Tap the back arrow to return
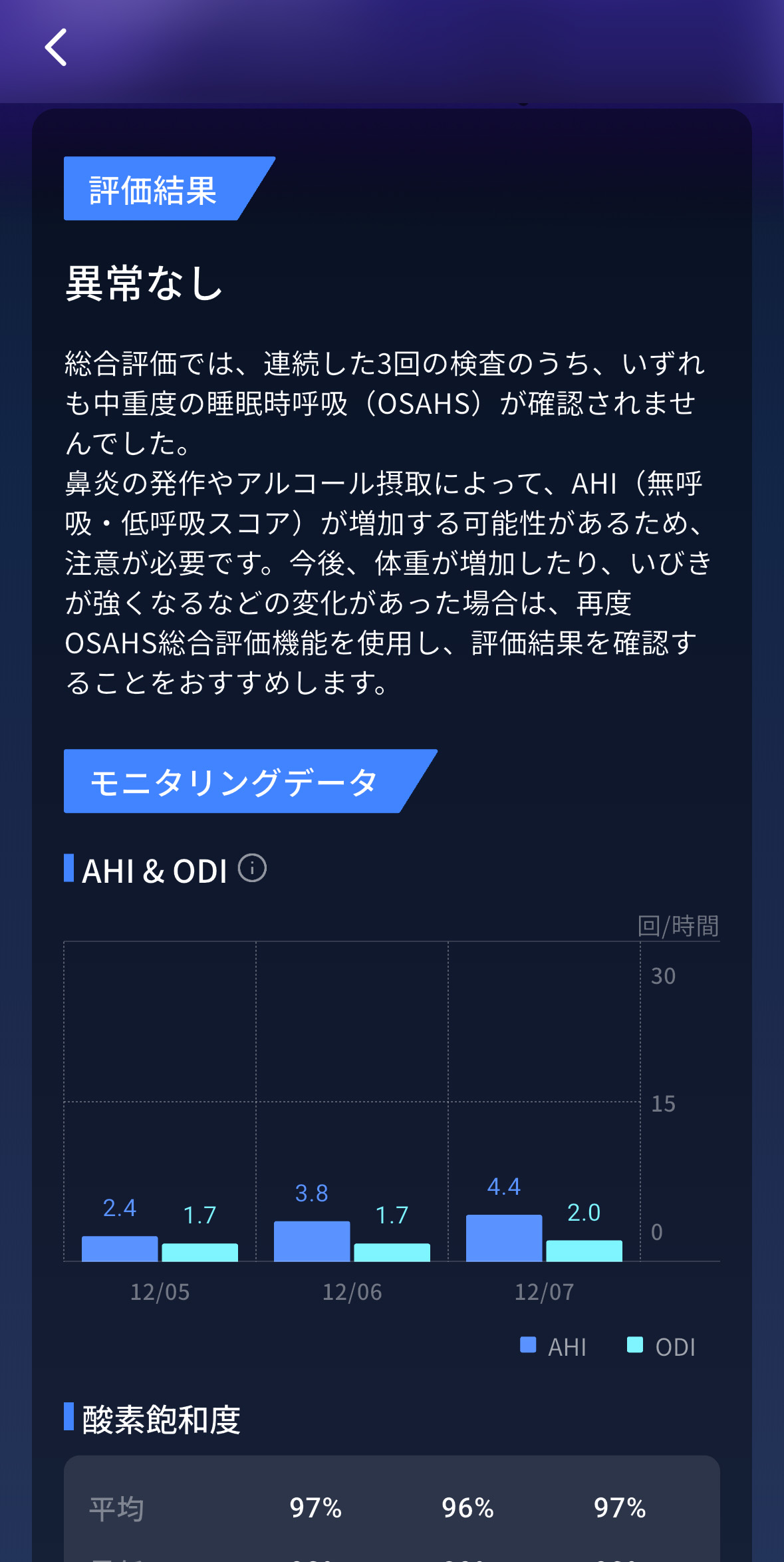The height and width of the screenshot is (1562, 784). (x=56, y=47)
